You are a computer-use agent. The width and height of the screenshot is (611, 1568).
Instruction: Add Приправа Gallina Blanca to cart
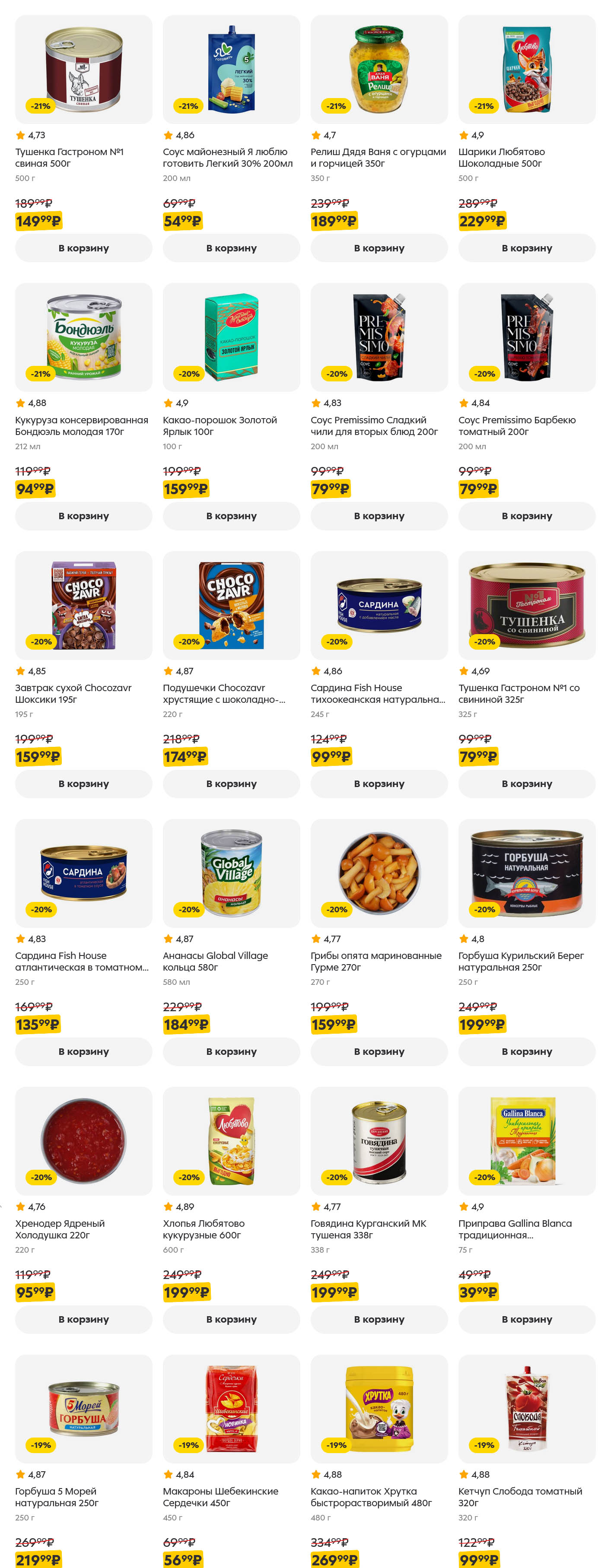point(526,1319)
